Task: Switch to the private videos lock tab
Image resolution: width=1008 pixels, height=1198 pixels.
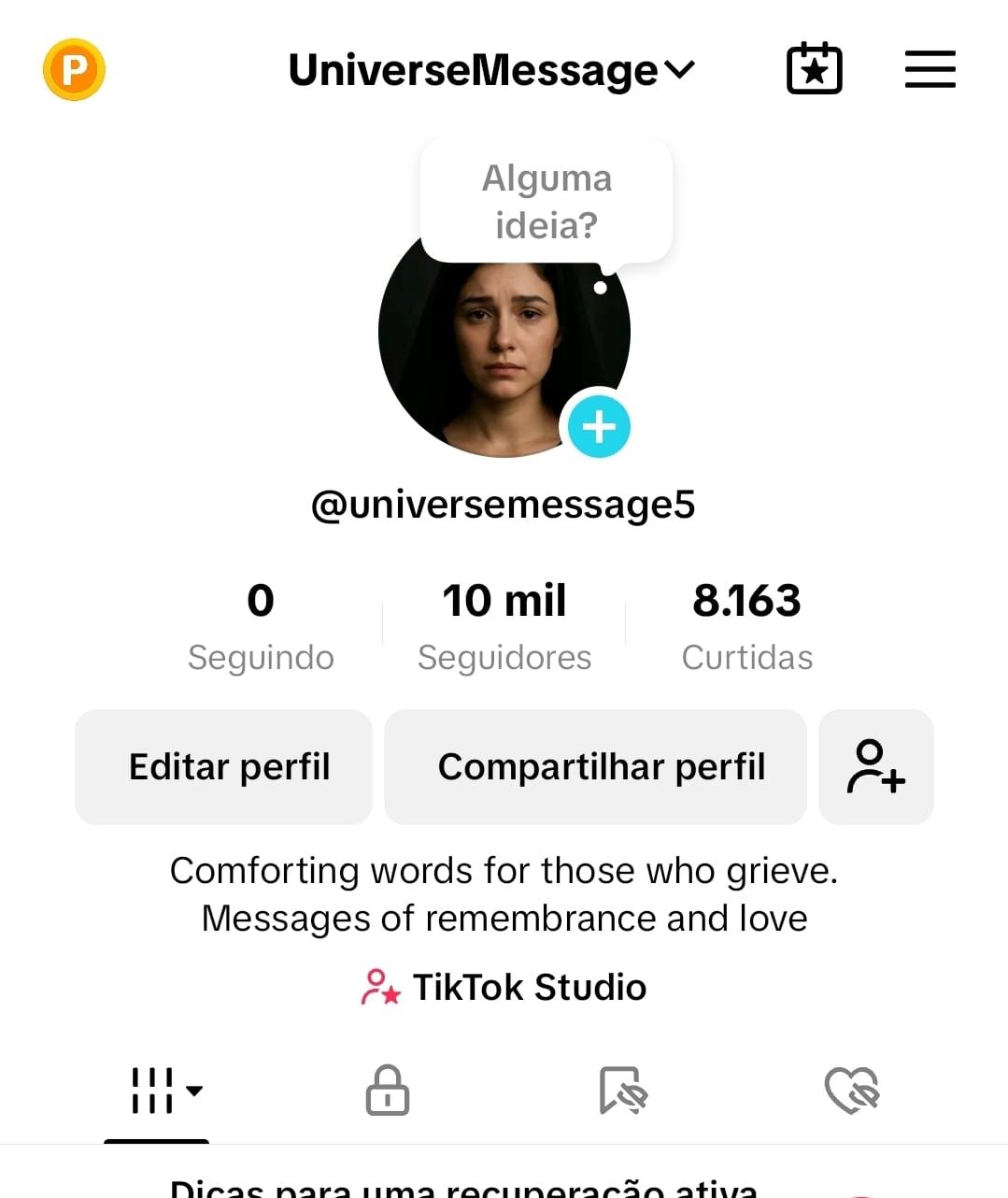Action: (x=387, y=1091)
